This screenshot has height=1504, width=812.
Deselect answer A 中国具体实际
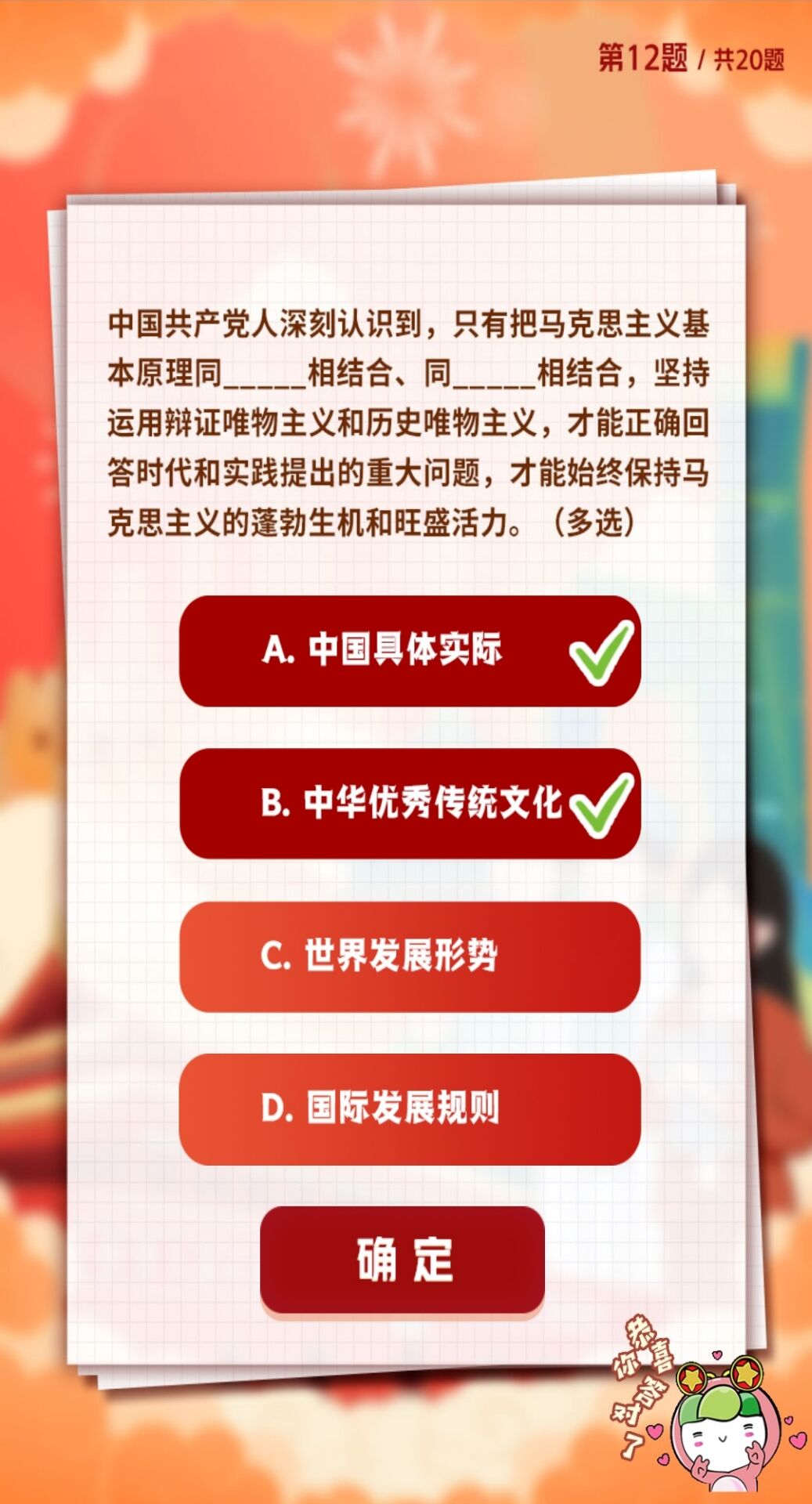click(410, 650)
